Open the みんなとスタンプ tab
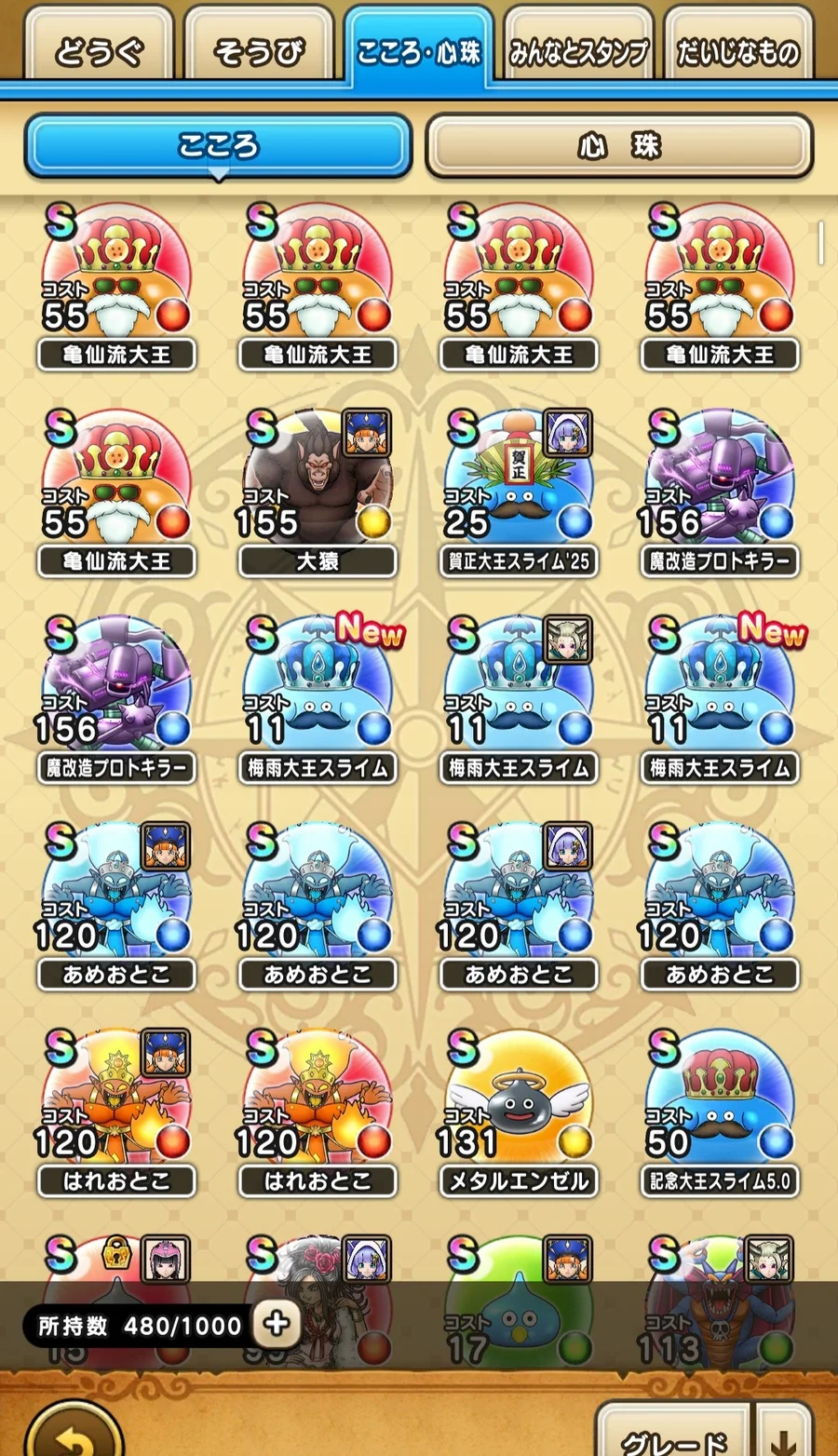 [x=577, y=49]
